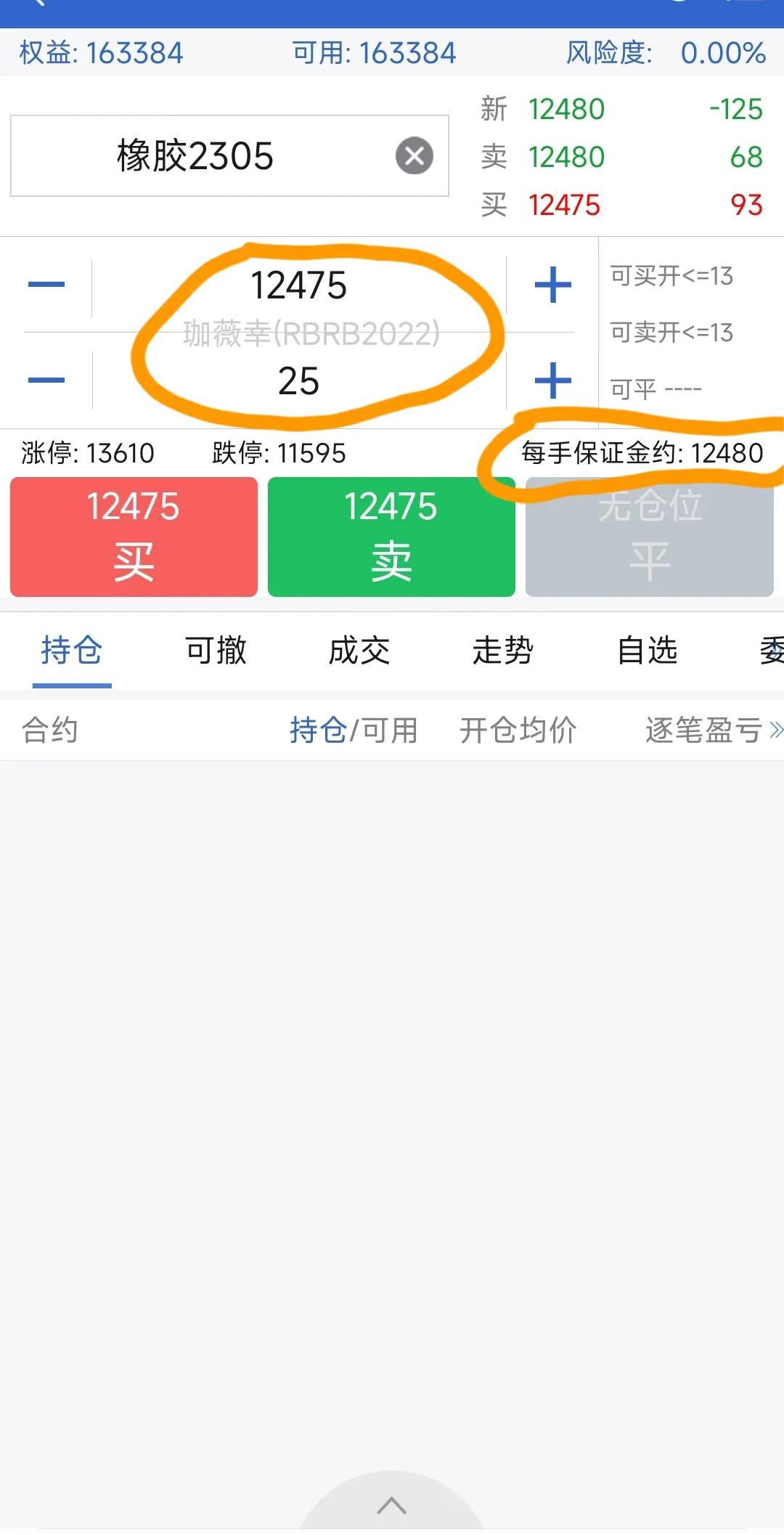Tap the plus icon to increase quantity
Viewport: 784px width, 1535px height.
552,380
